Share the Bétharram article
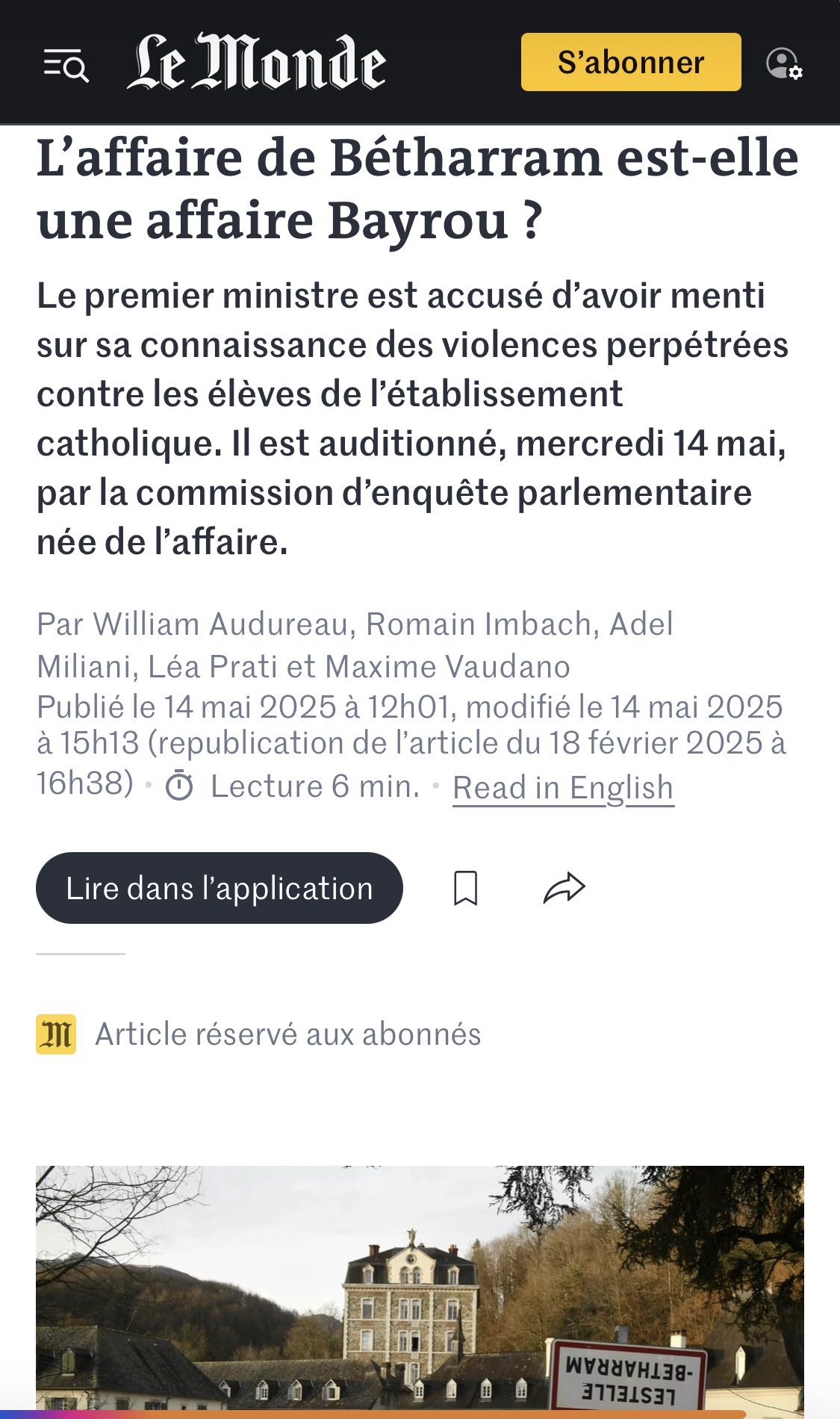Screen dimensions: 840x1419 coord(564,888)
